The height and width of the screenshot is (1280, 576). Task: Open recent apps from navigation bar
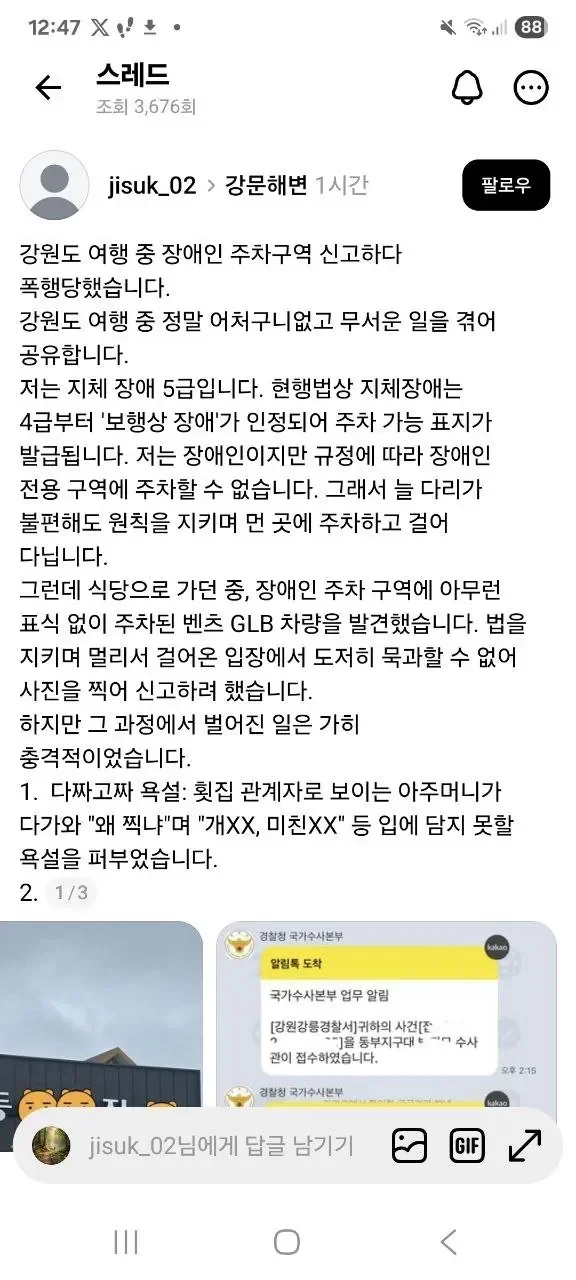pos(126,1242)
